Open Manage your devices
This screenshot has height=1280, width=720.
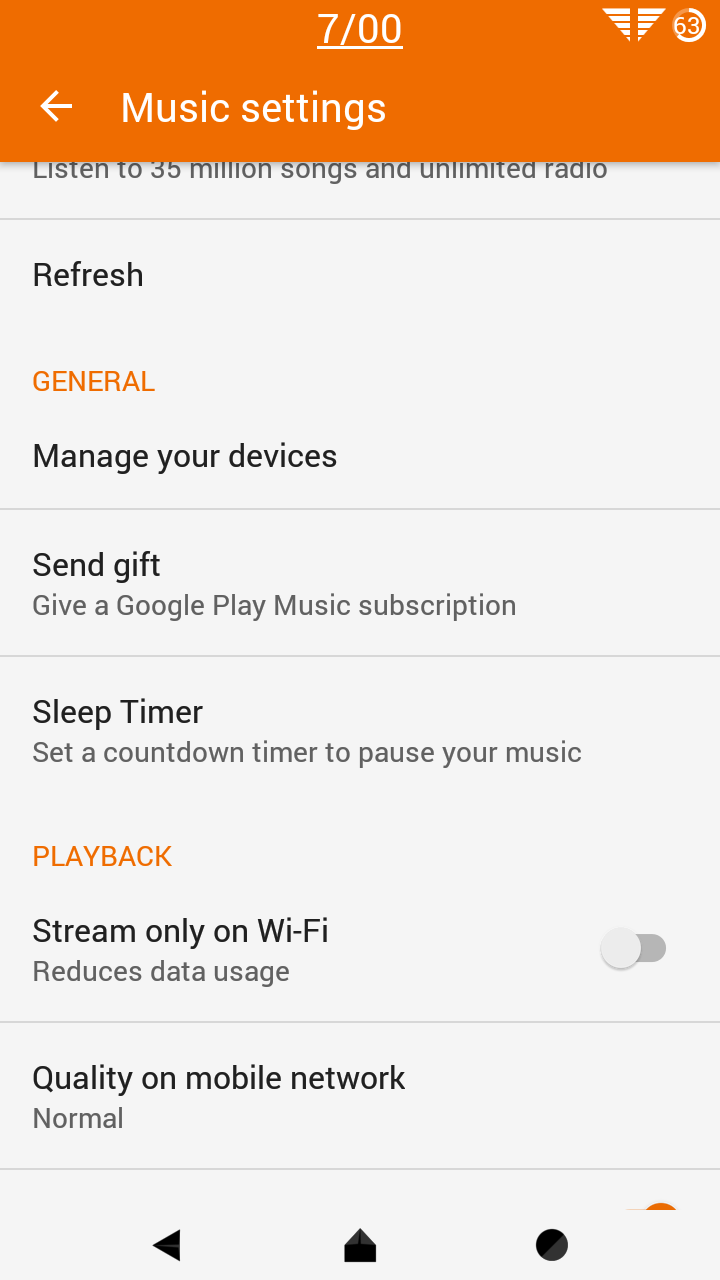click(360, 456)
